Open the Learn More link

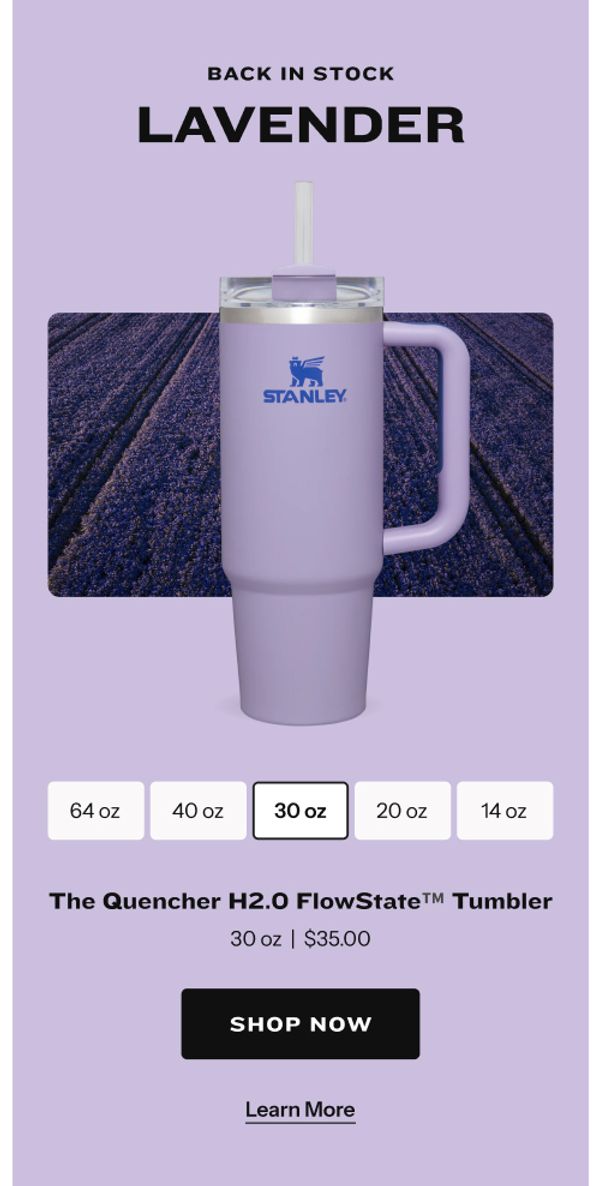point(300,1109)
